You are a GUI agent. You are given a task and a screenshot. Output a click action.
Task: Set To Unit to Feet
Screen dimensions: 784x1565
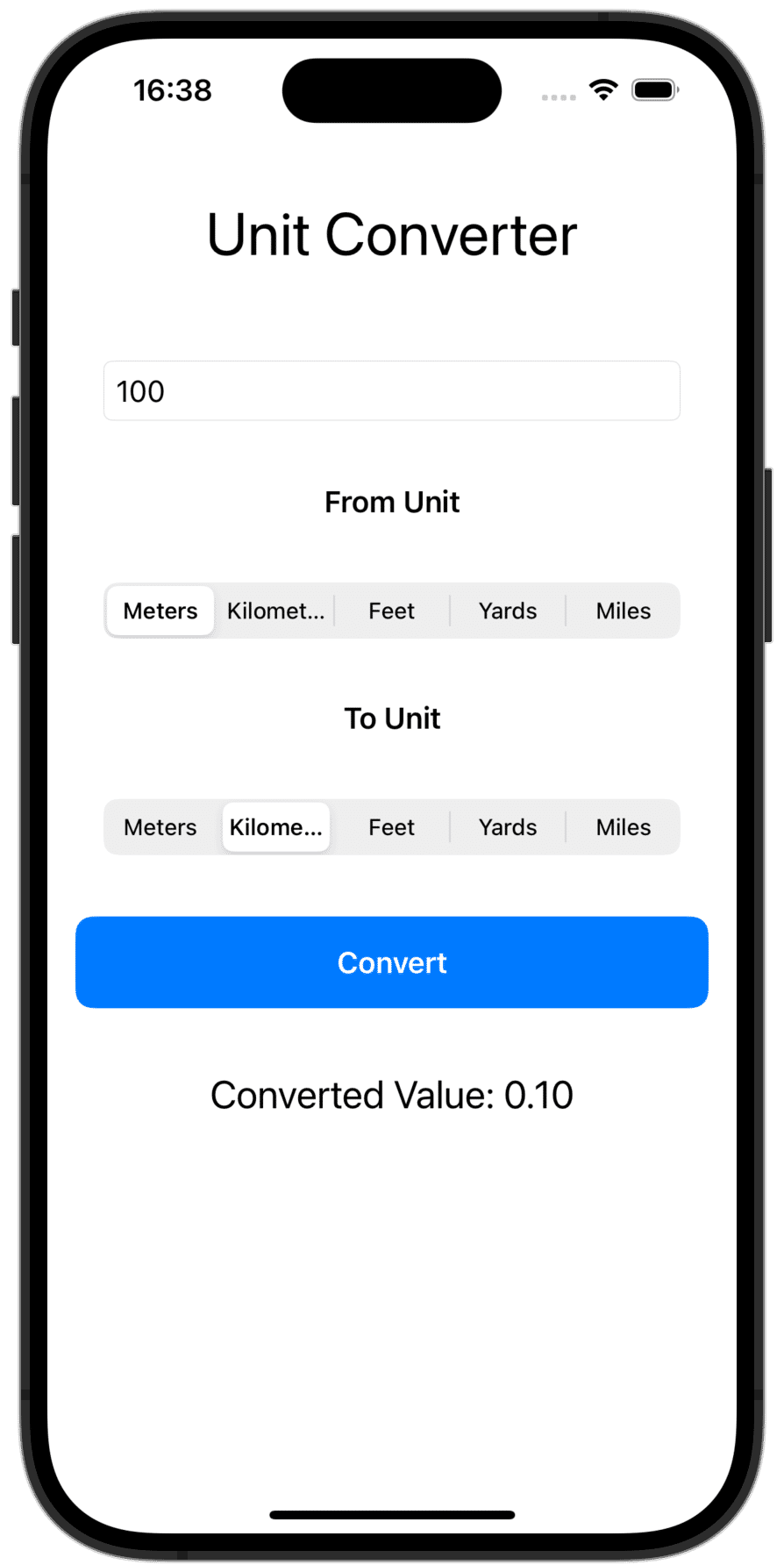click(392, 827)
